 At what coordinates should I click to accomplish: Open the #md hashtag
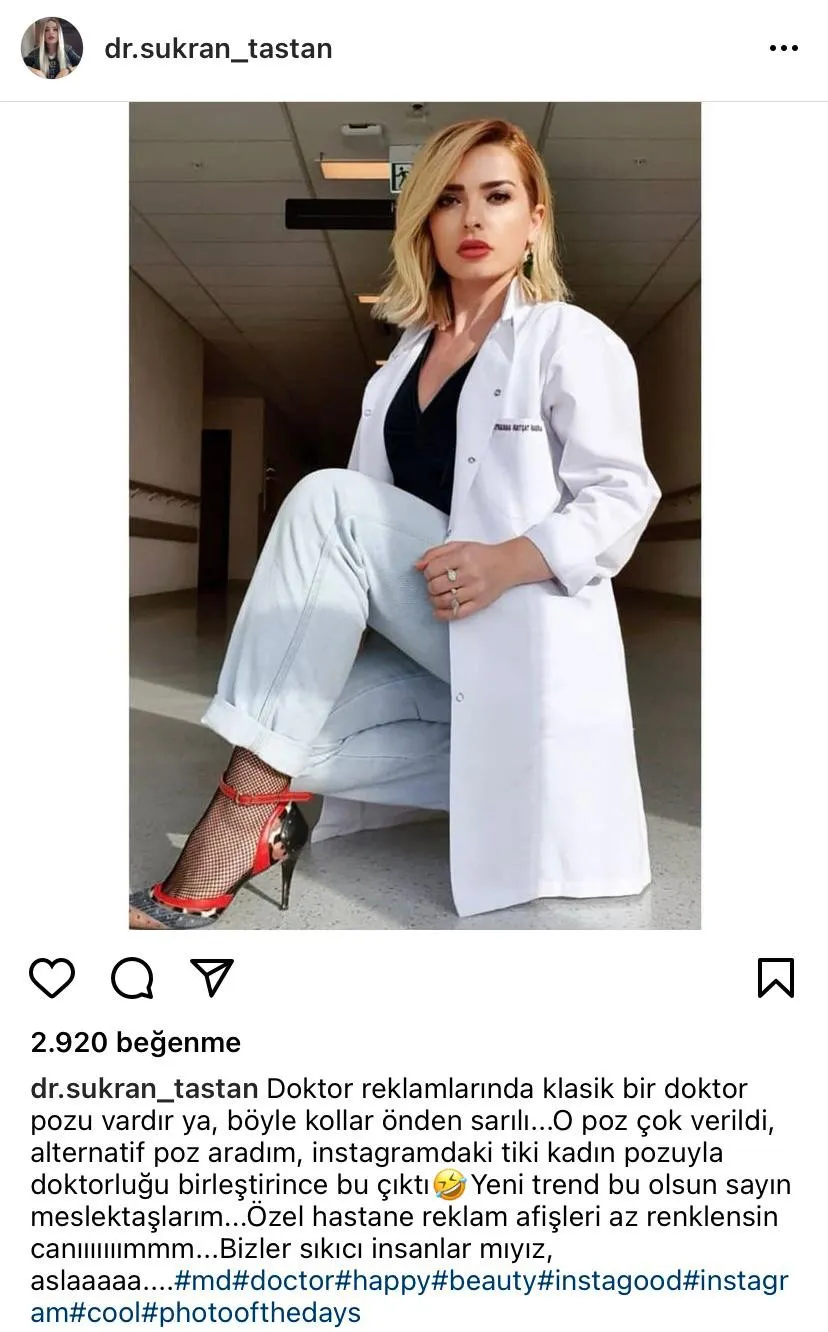point(203,1281)
